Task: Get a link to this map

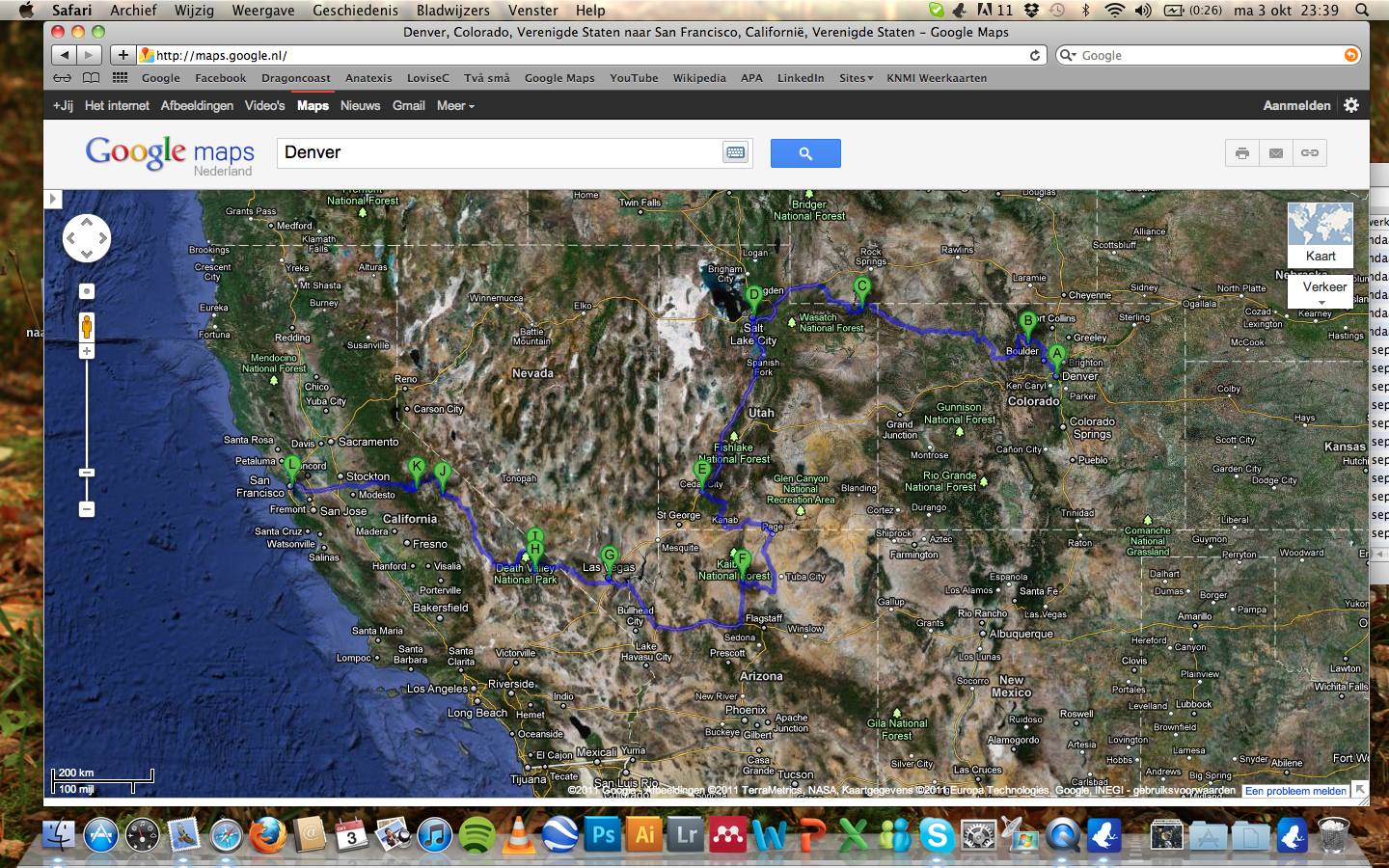Action: point(1310,153)
